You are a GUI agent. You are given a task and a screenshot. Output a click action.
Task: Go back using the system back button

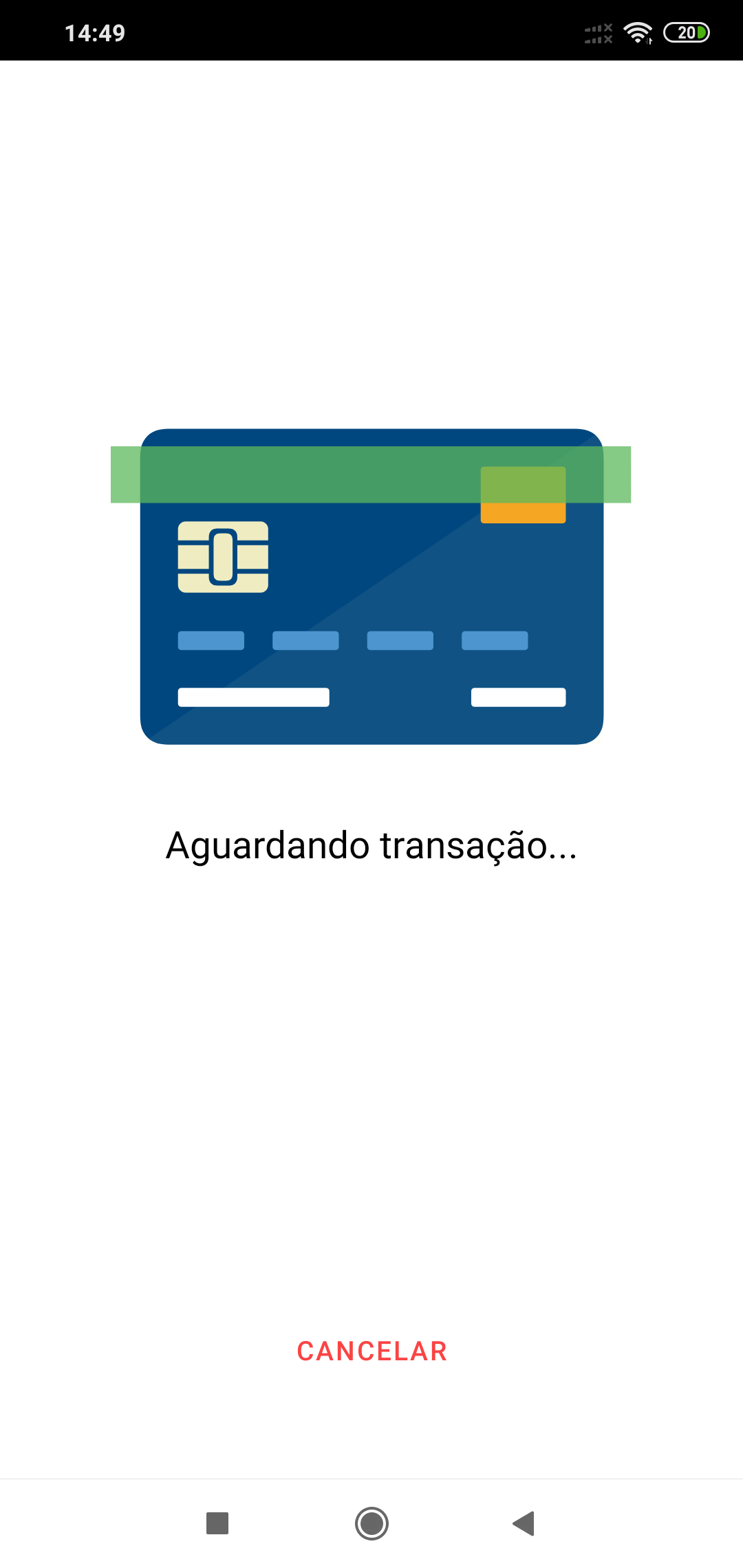point(524,1523)
